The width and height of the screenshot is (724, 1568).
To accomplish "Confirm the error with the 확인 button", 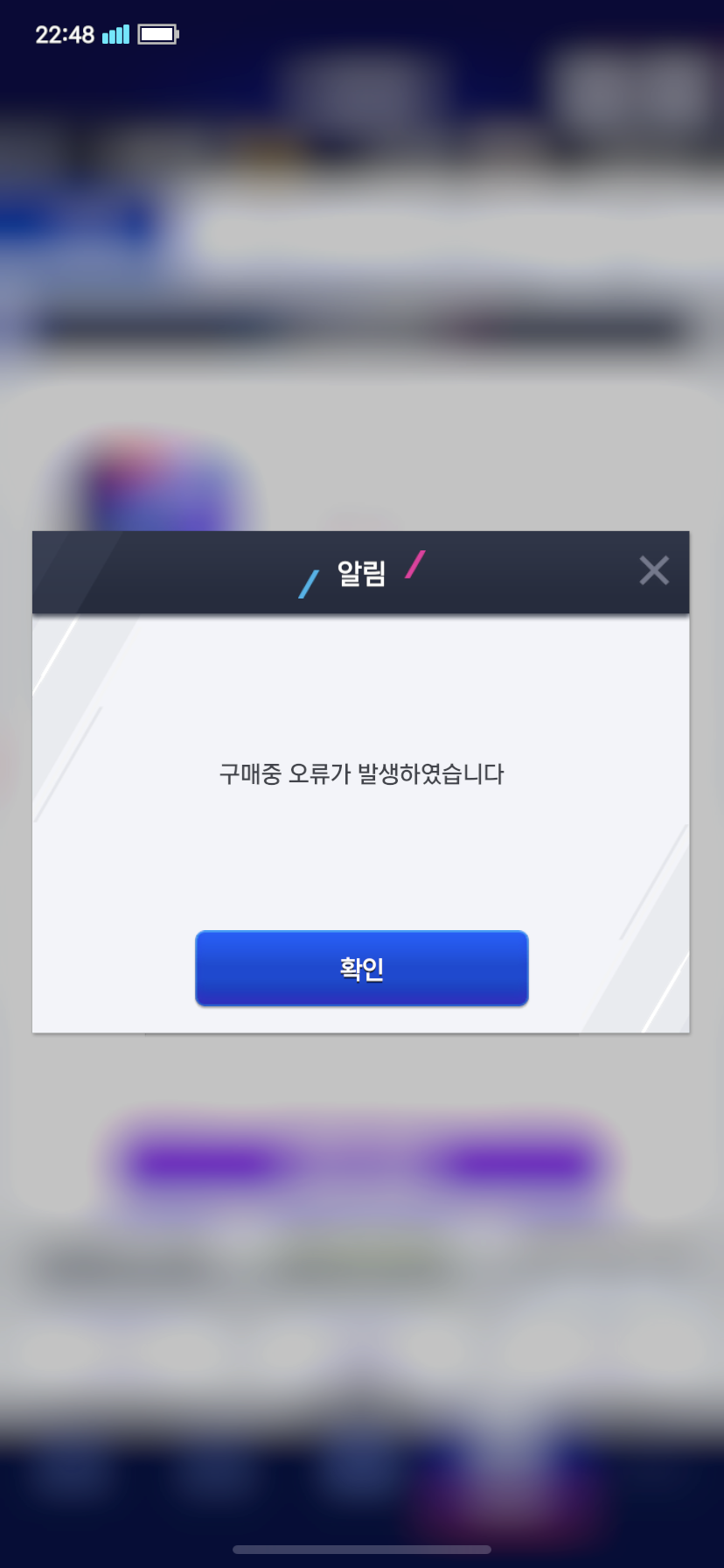I will pos(361,968).
